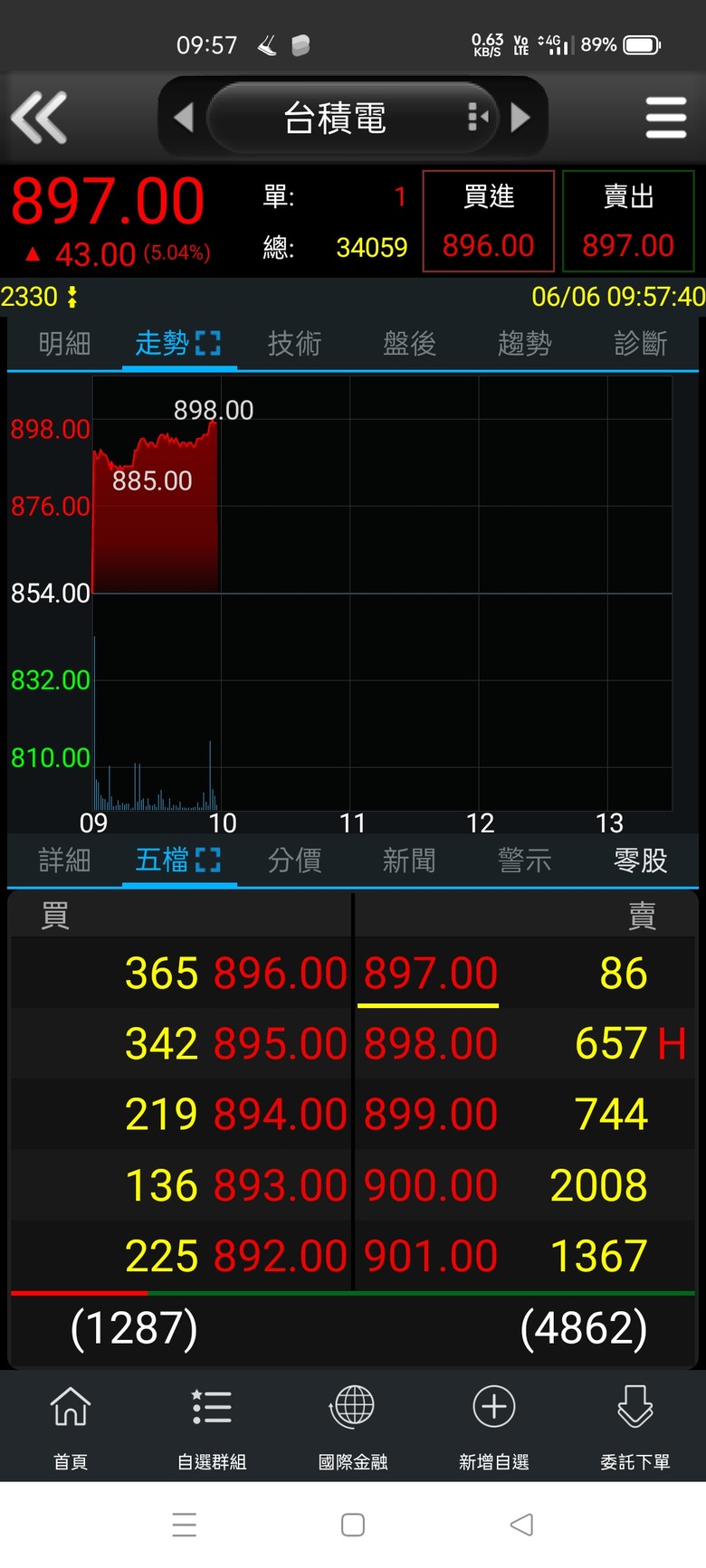Show the 詳細 tab
This screenshot has width=706, height=1568.
[64, 860]
